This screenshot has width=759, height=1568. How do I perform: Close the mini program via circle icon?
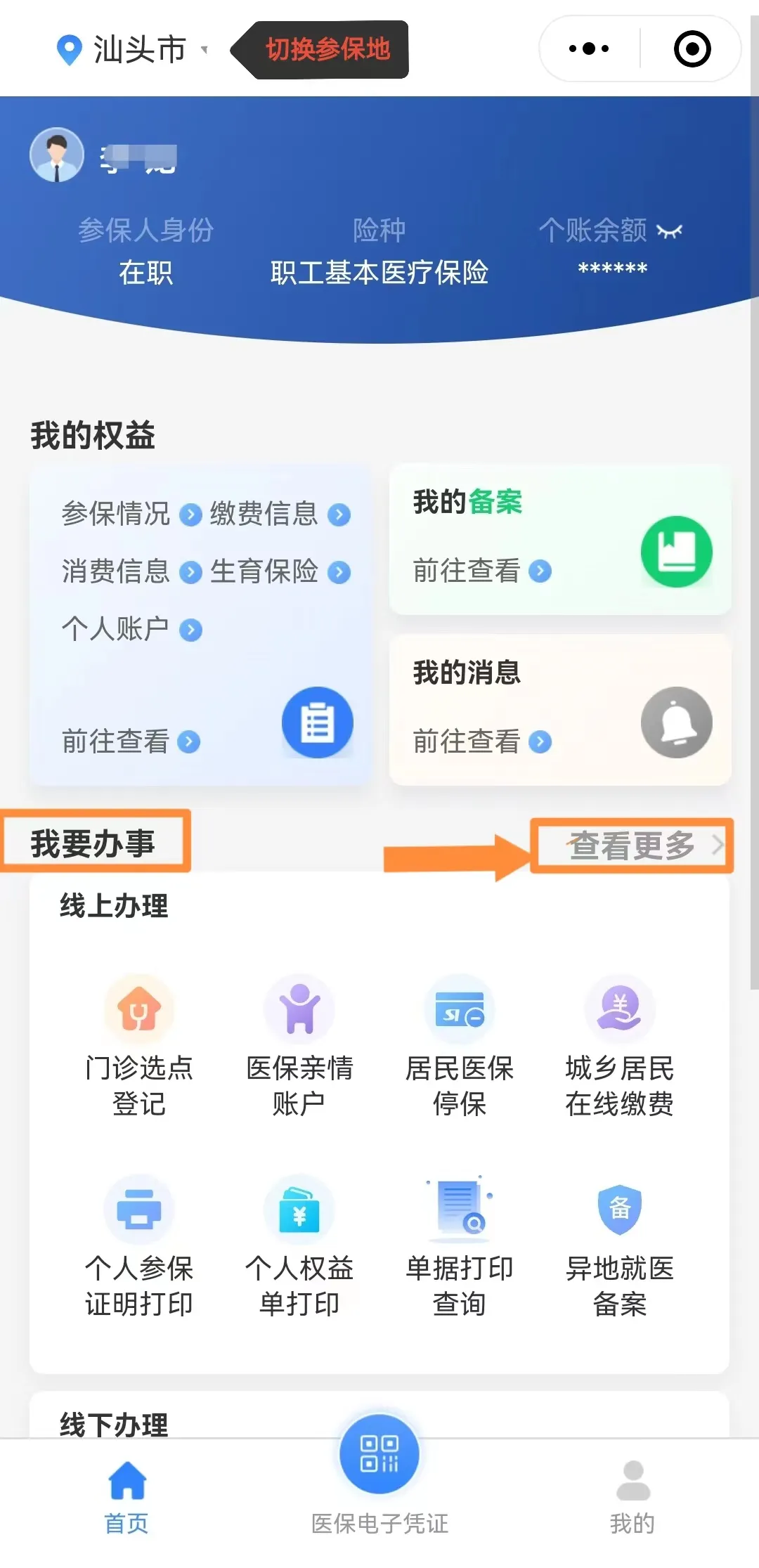click(x=692, y=49)
